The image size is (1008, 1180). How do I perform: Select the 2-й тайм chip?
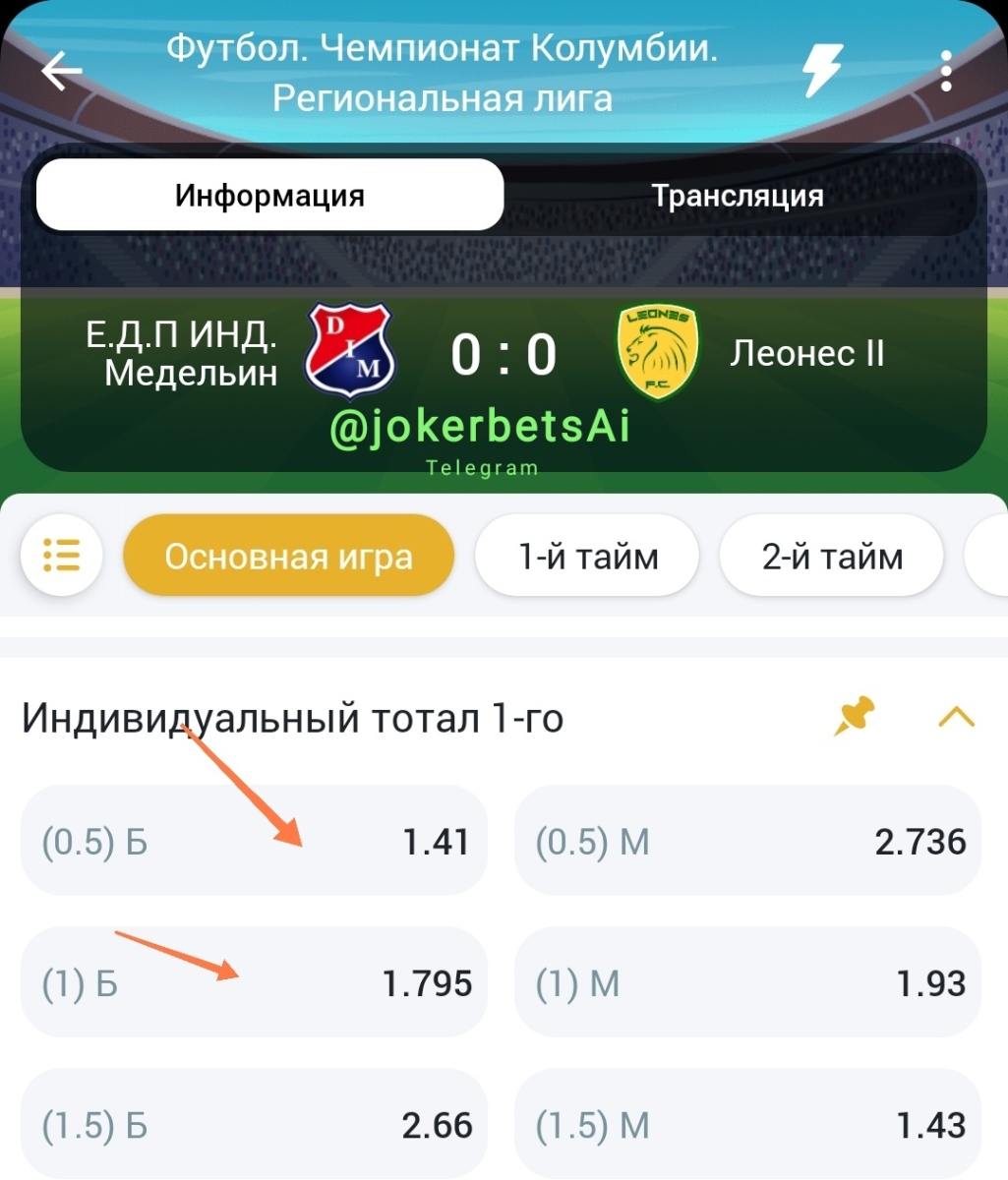(x=832, y=557)
